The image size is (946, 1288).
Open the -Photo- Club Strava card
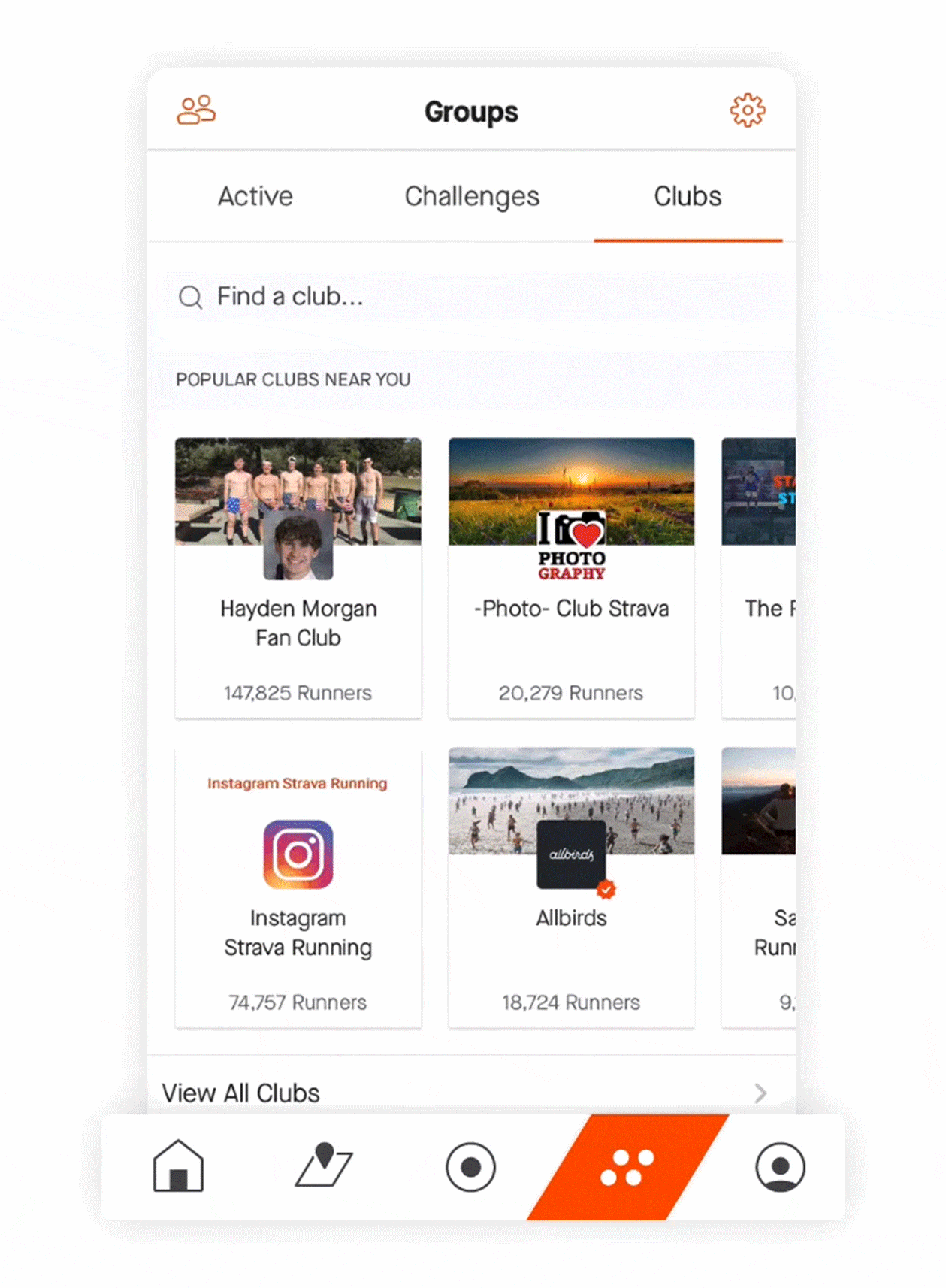[x=571, y=577]
